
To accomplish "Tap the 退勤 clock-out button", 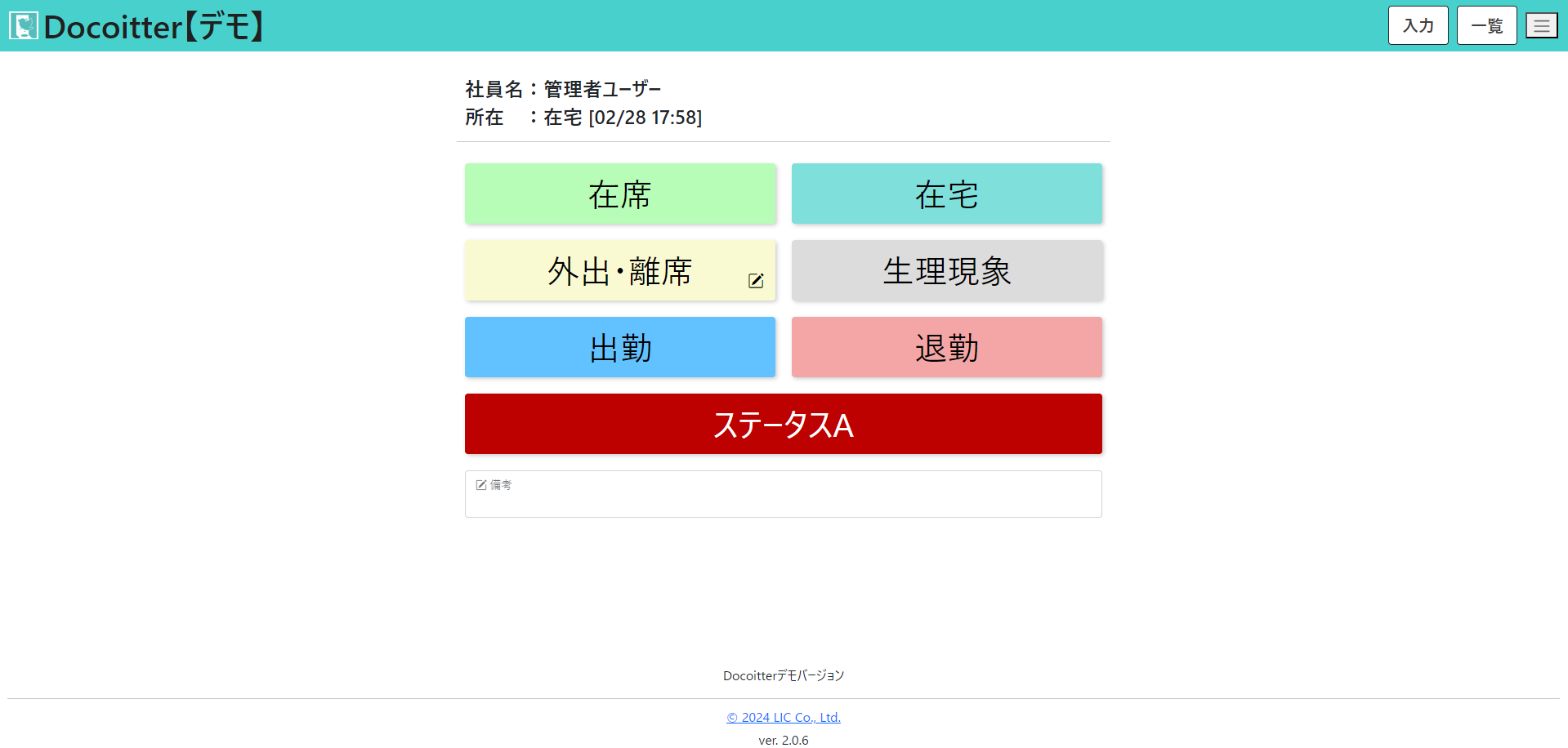I will 946,348.
